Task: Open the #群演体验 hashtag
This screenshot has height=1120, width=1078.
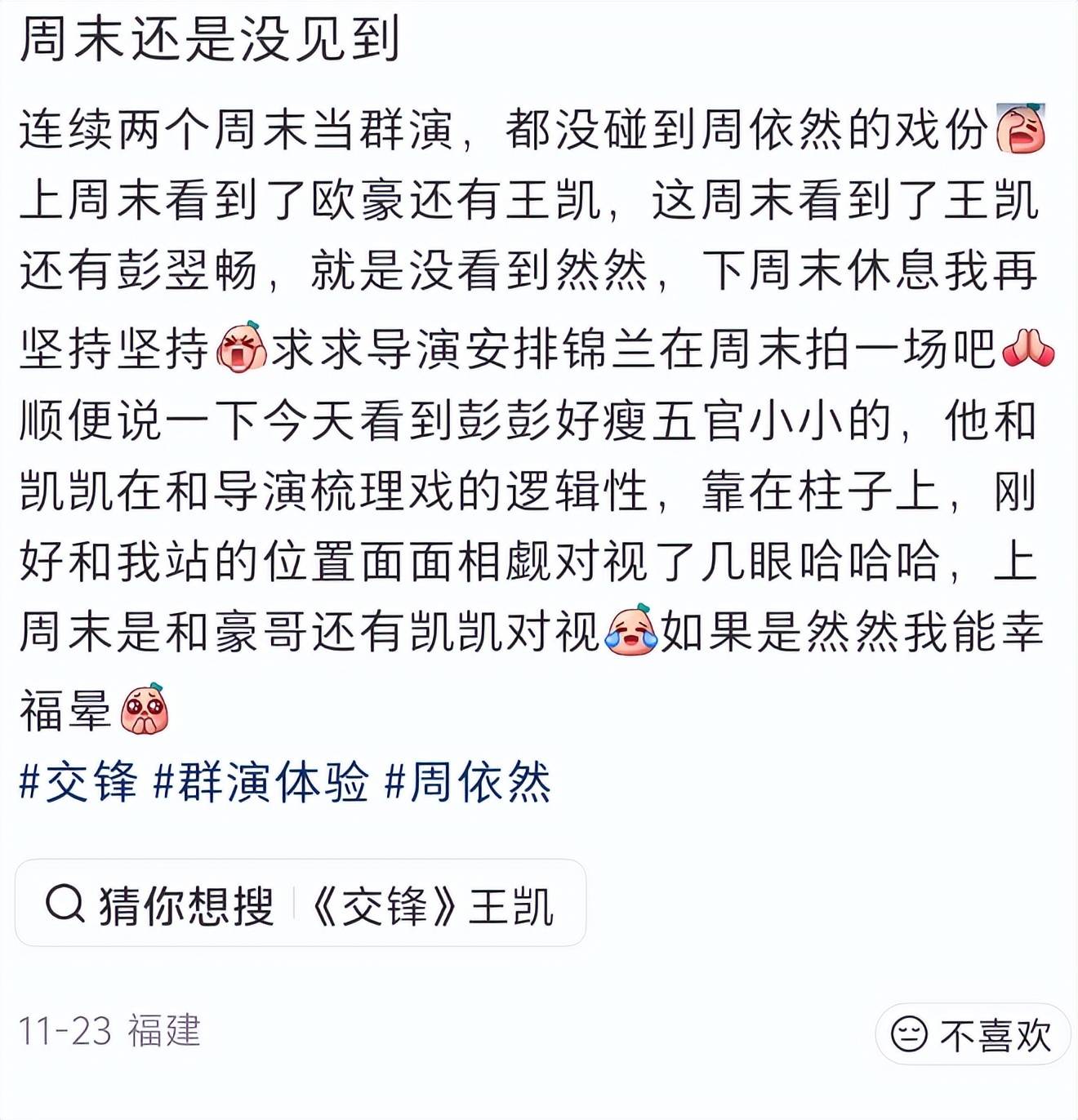Action: click(261, 782)
